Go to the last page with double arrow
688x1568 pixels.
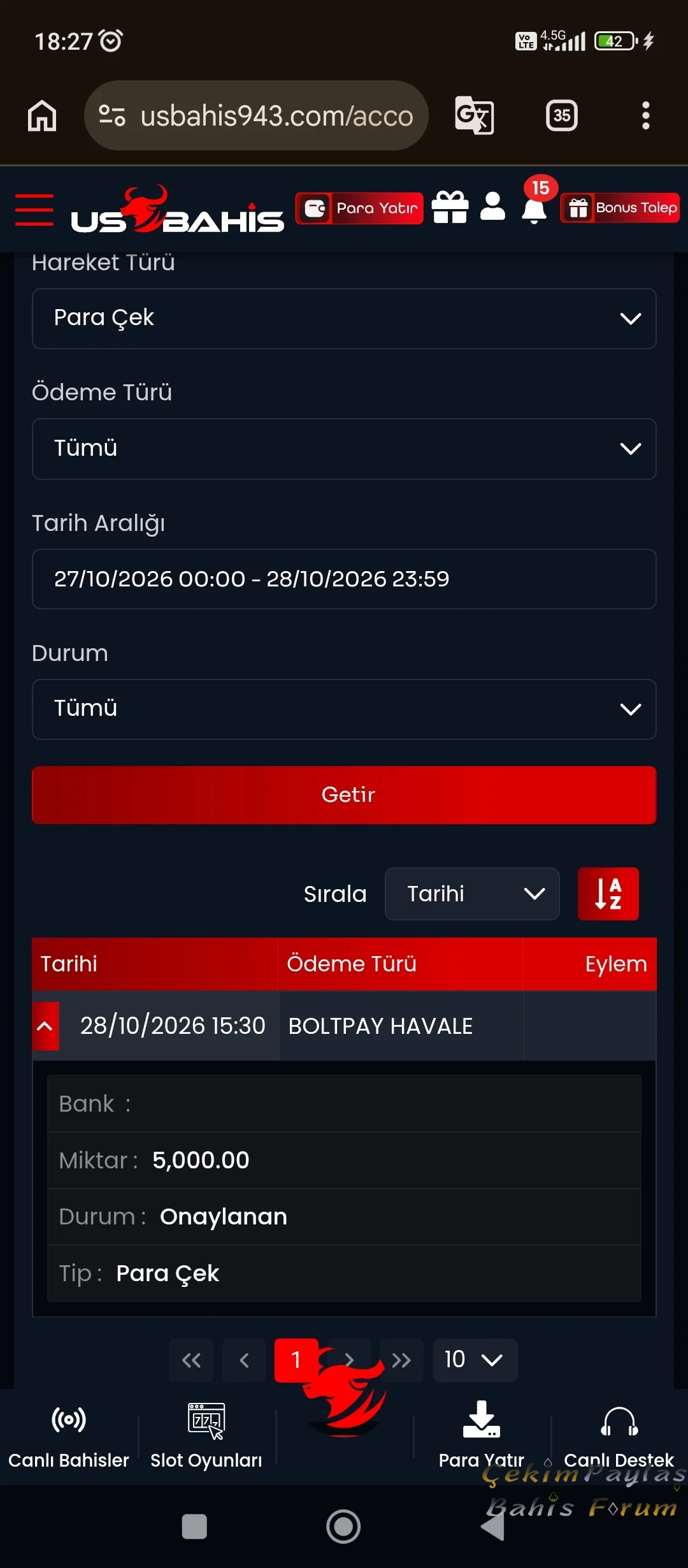401,1360
